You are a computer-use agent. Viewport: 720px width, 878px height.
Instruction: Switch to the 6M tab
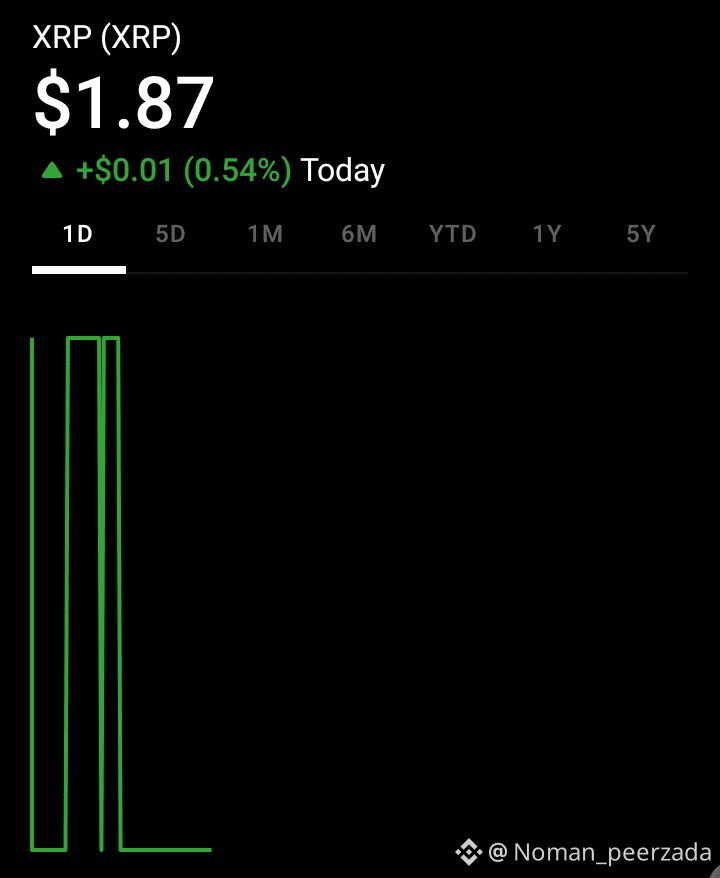pyautogui.click(x=359, y=235)
